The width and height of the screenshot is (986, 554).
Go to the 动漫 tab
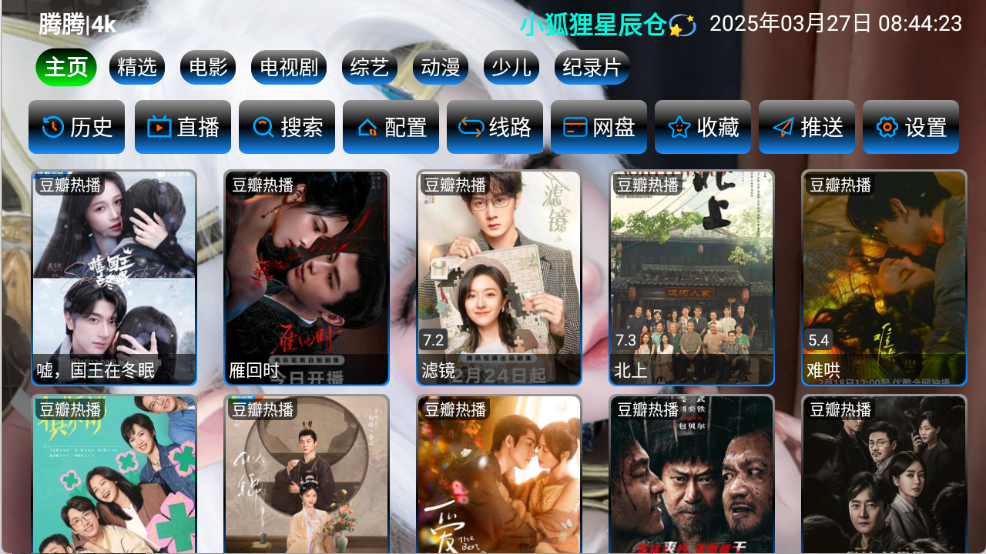pyautogui.click(x=440, y=68)
